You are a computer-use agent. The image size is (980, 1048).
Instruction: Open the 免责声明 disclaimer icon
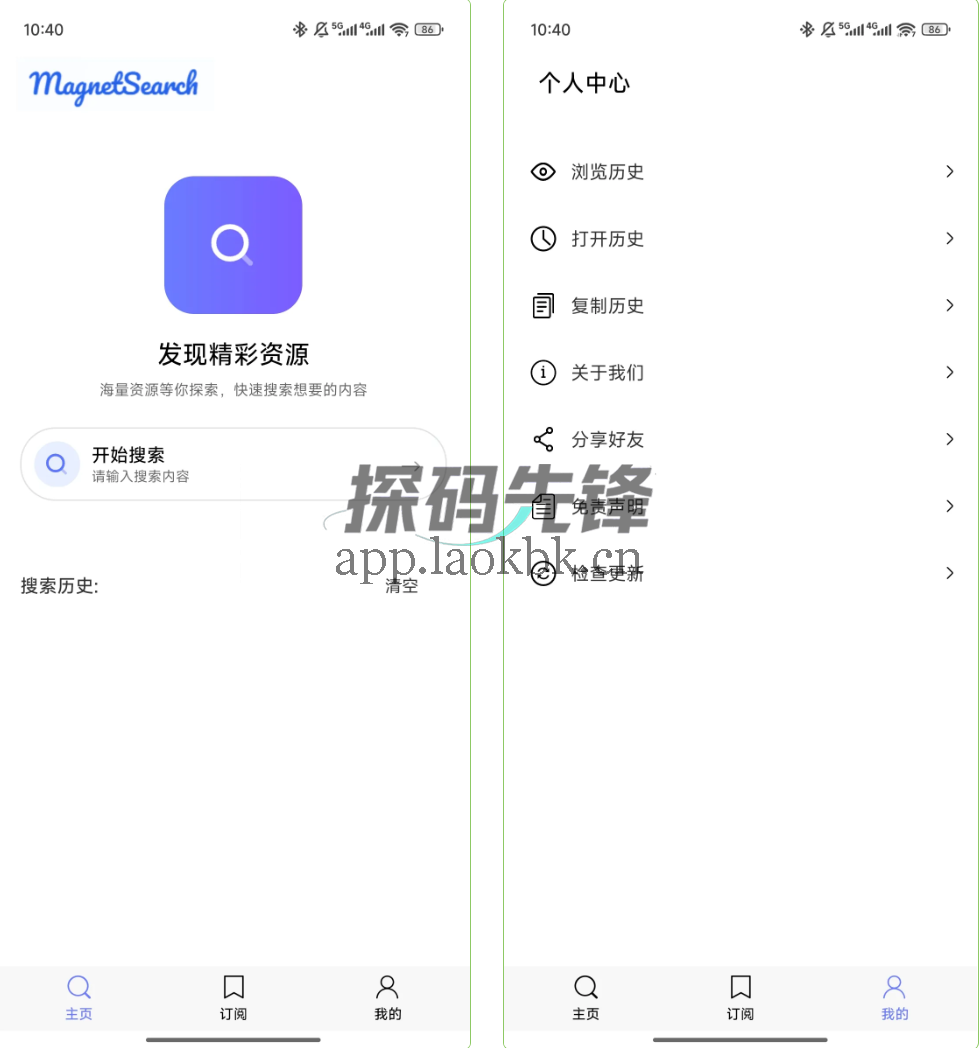pos(543,506)
